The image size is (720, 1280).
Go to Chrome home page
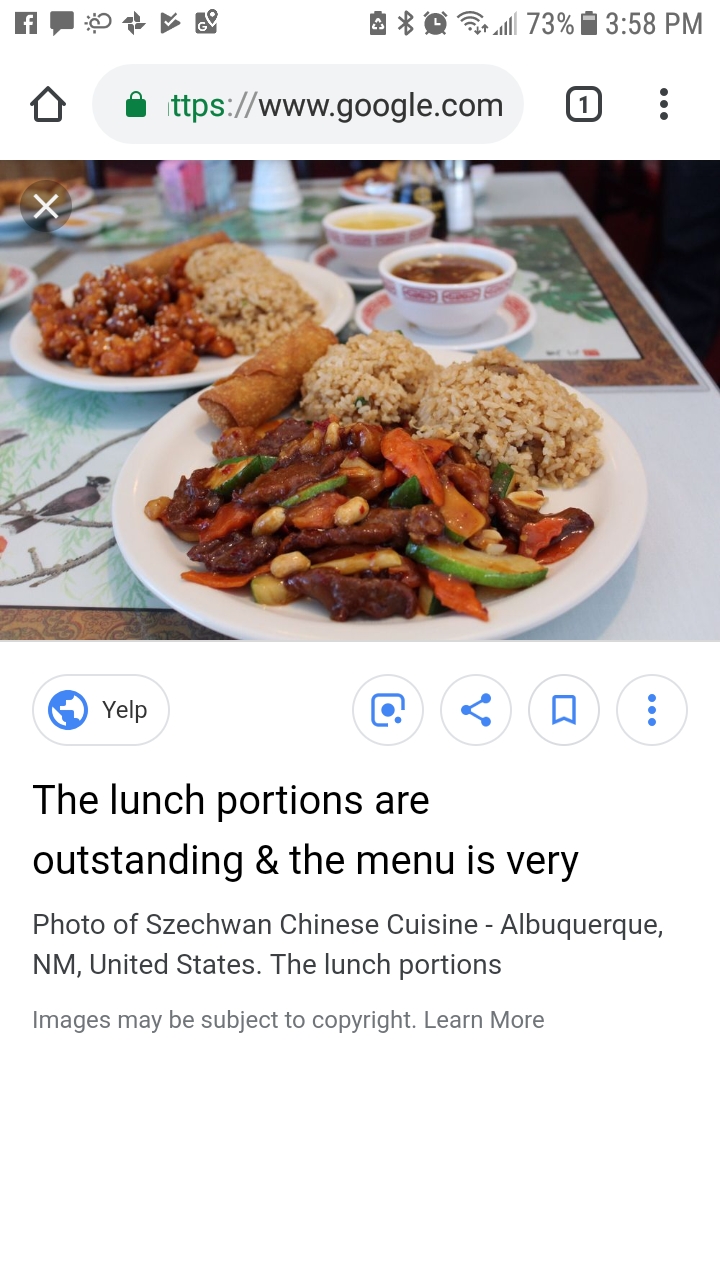click(48, 105)
